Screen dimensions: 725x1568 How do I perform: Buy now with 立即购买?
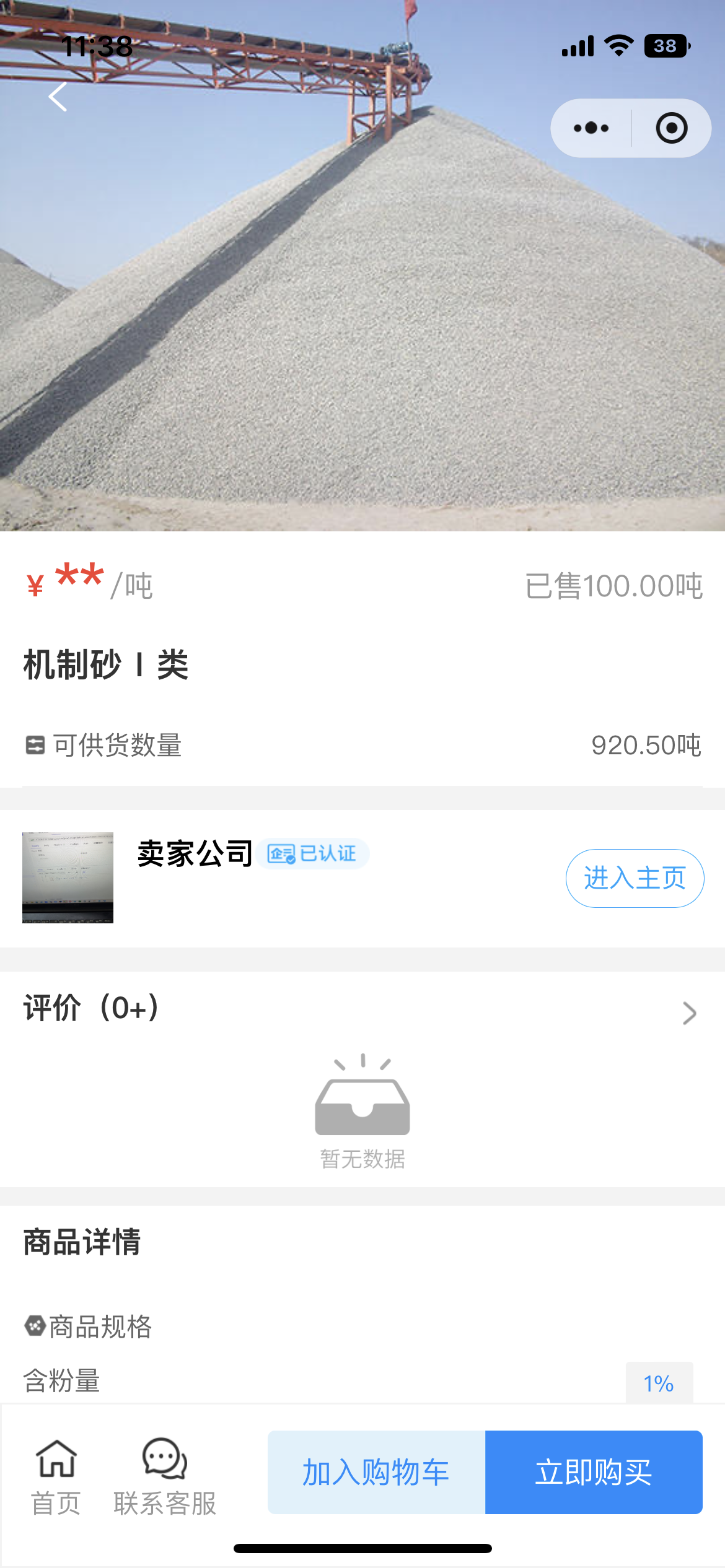coord(594,1472)
